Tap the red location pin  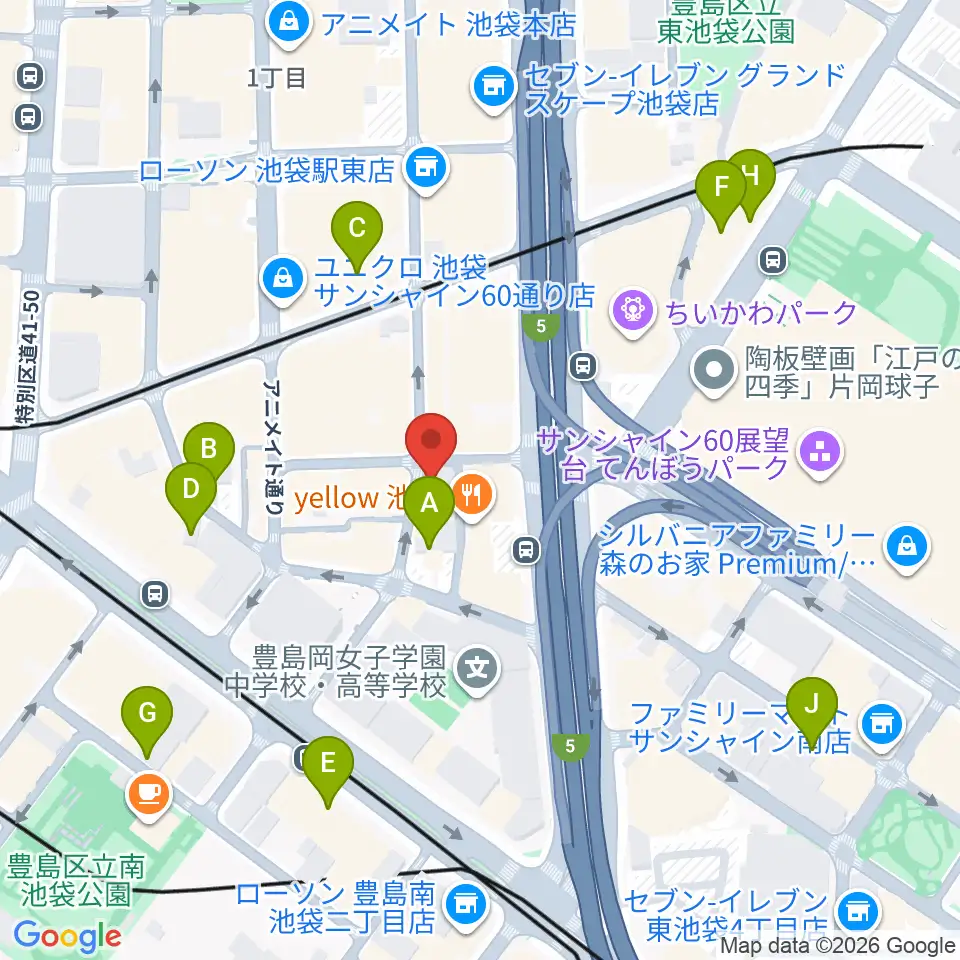[431, 443]
